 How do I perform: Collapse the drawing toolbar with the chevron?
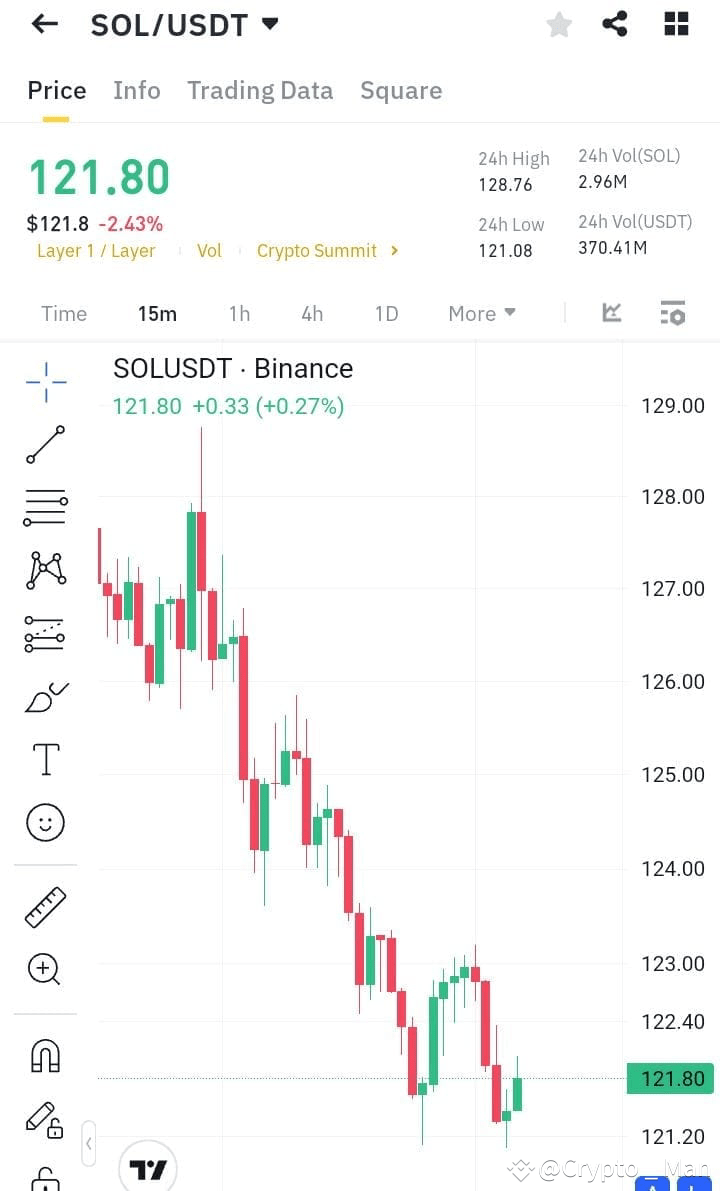[x=88, y=1143]
